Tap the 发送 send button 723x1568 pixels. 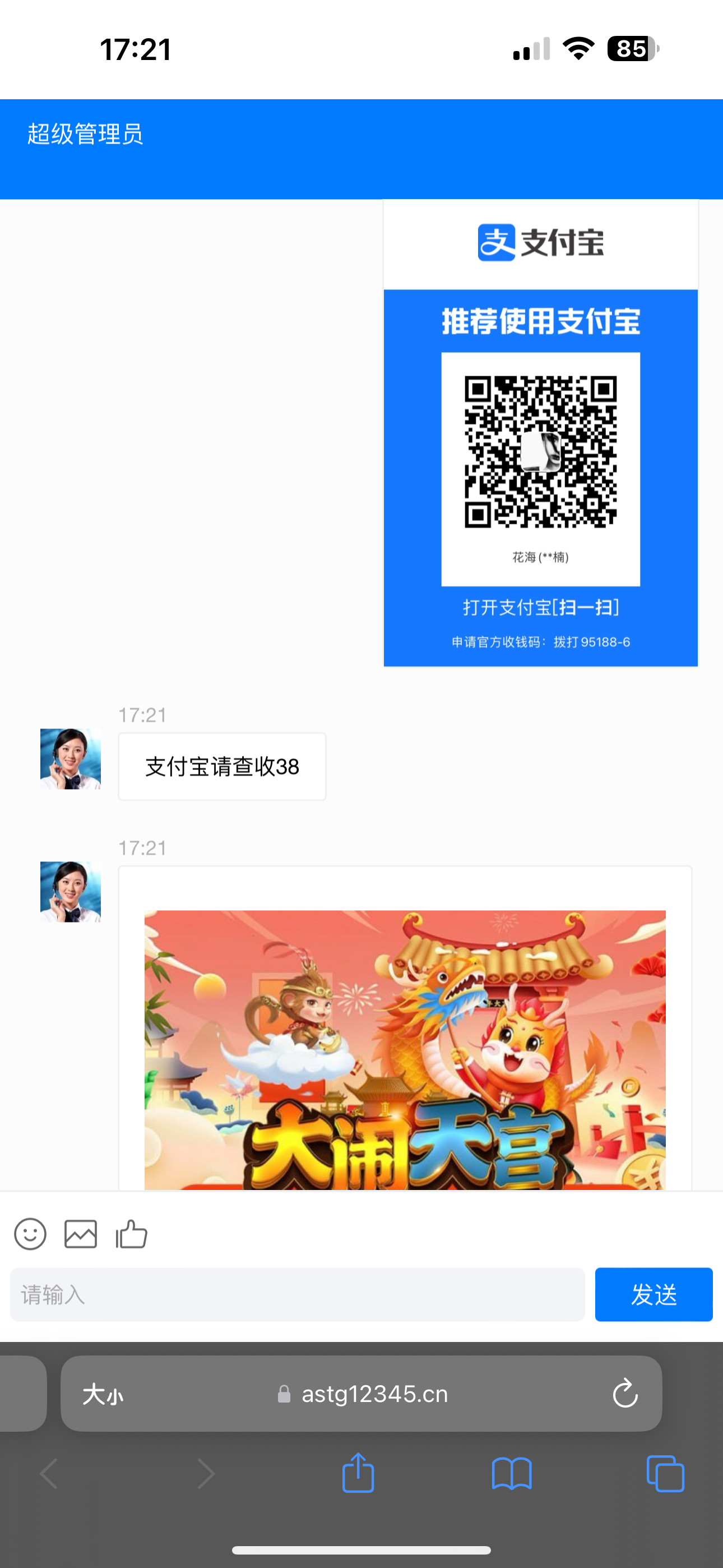coord(654,1295)
